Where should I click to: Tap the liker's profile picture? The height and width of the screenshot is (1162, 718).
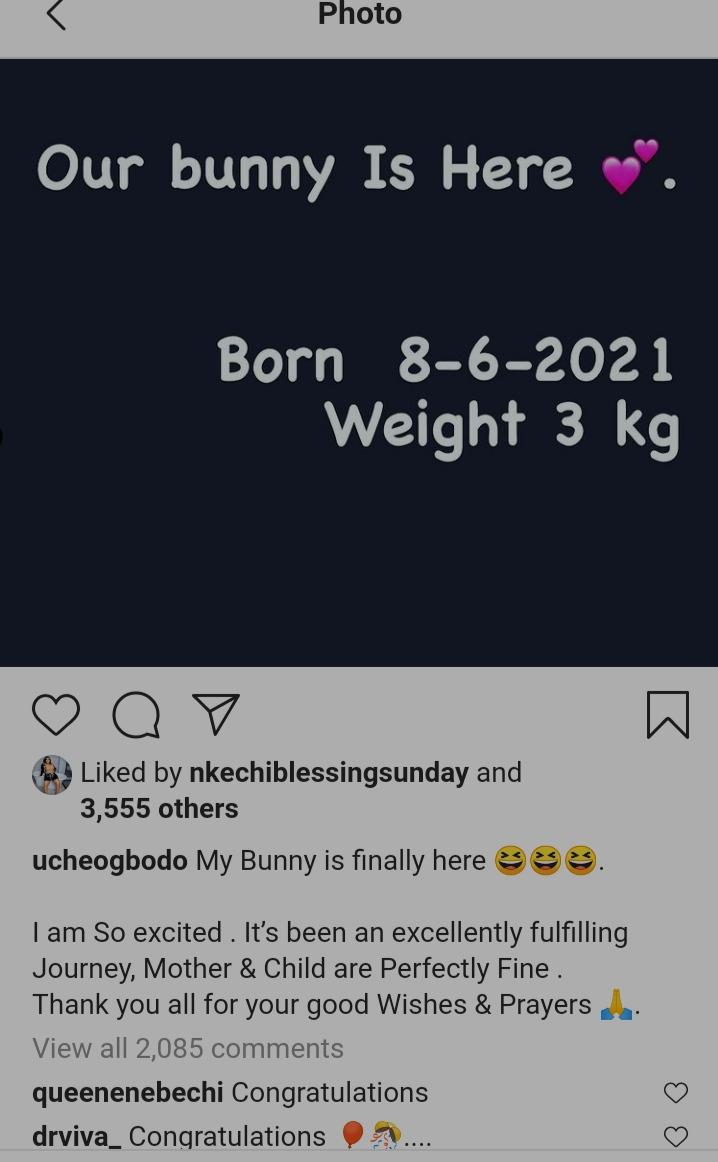click(52, 775)
